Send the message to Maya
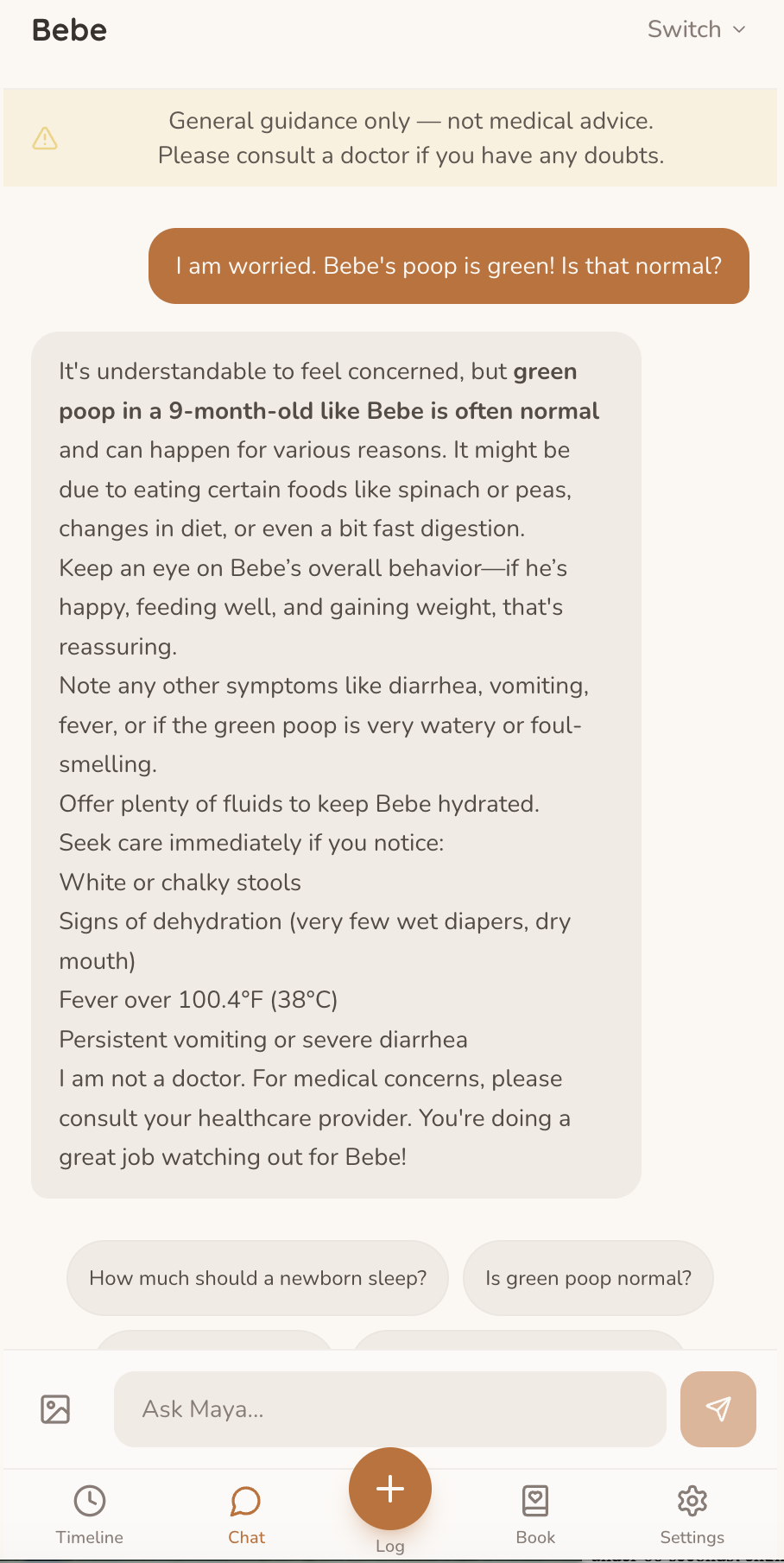Image resolution: width=784 pixels, height=1563 pixels. click(718, 1409)
